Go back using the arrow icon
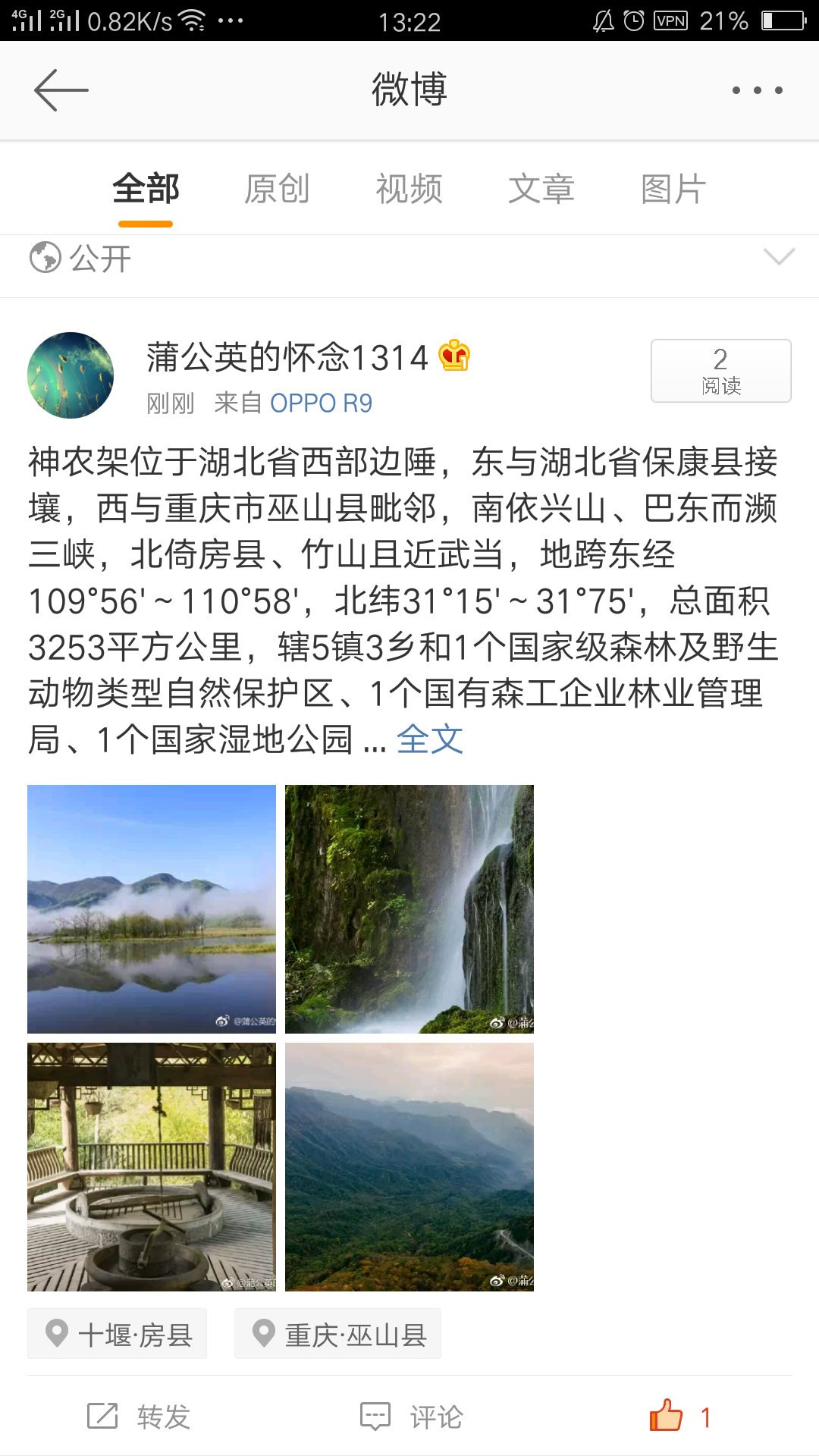819x1456 pixels. pos(61,90)
